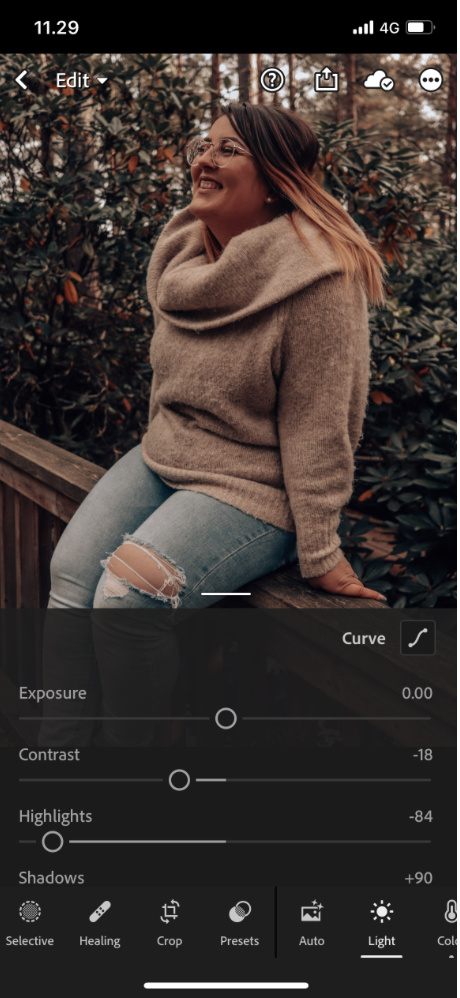Share the edited photo
This screenshot has height=998, width=460.
[326, 80]
